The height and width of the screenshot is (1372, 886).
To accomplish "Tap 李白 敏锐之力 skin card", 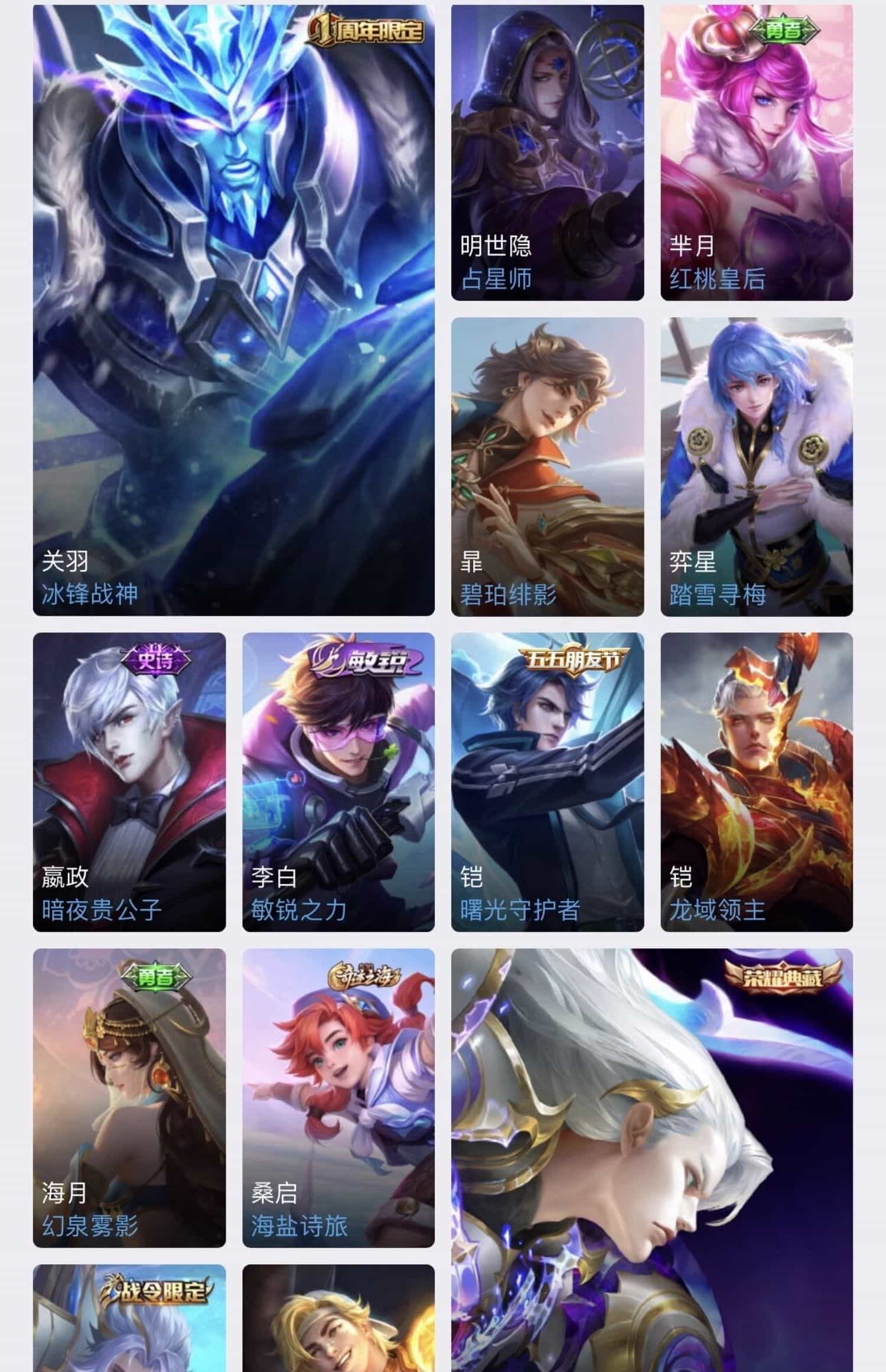I will click(338, 782).
